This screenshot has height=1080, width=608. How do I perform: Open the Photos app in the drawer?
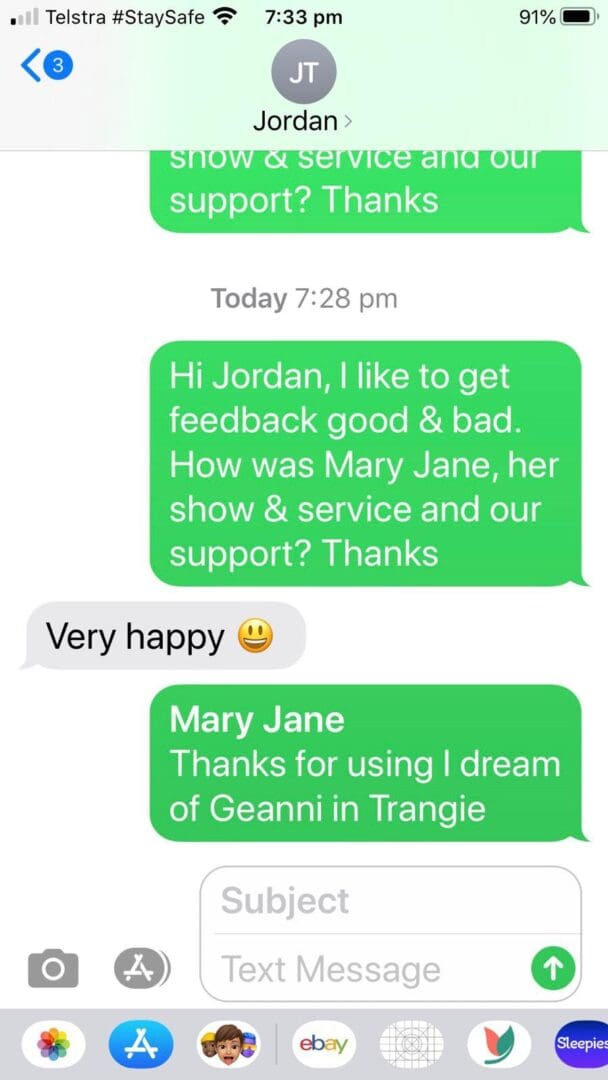coord(53,1044)
